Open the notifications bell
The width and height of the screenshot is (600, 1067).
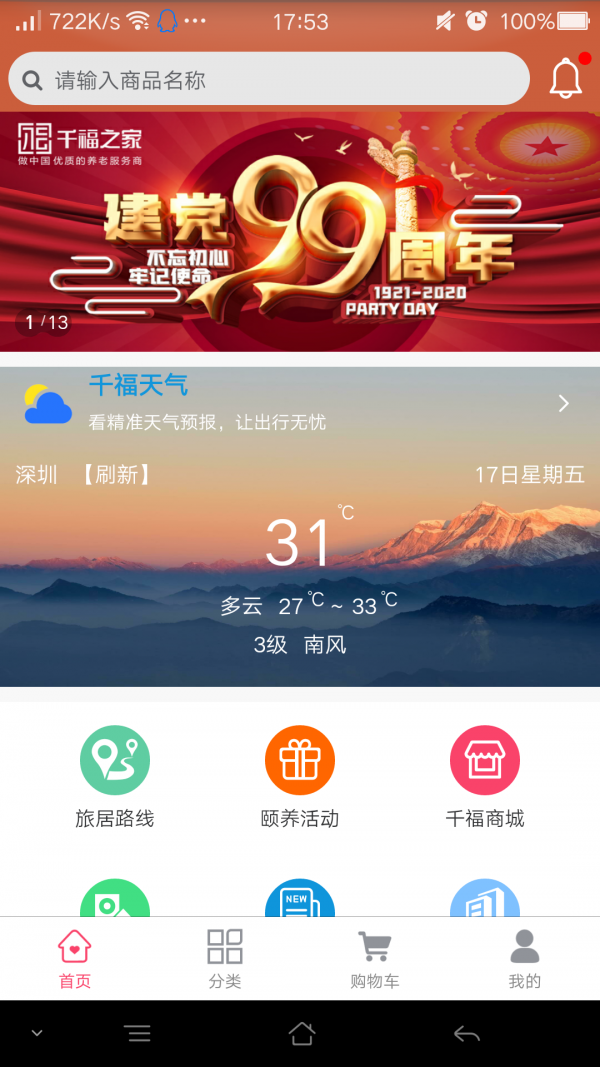point(566,79)
